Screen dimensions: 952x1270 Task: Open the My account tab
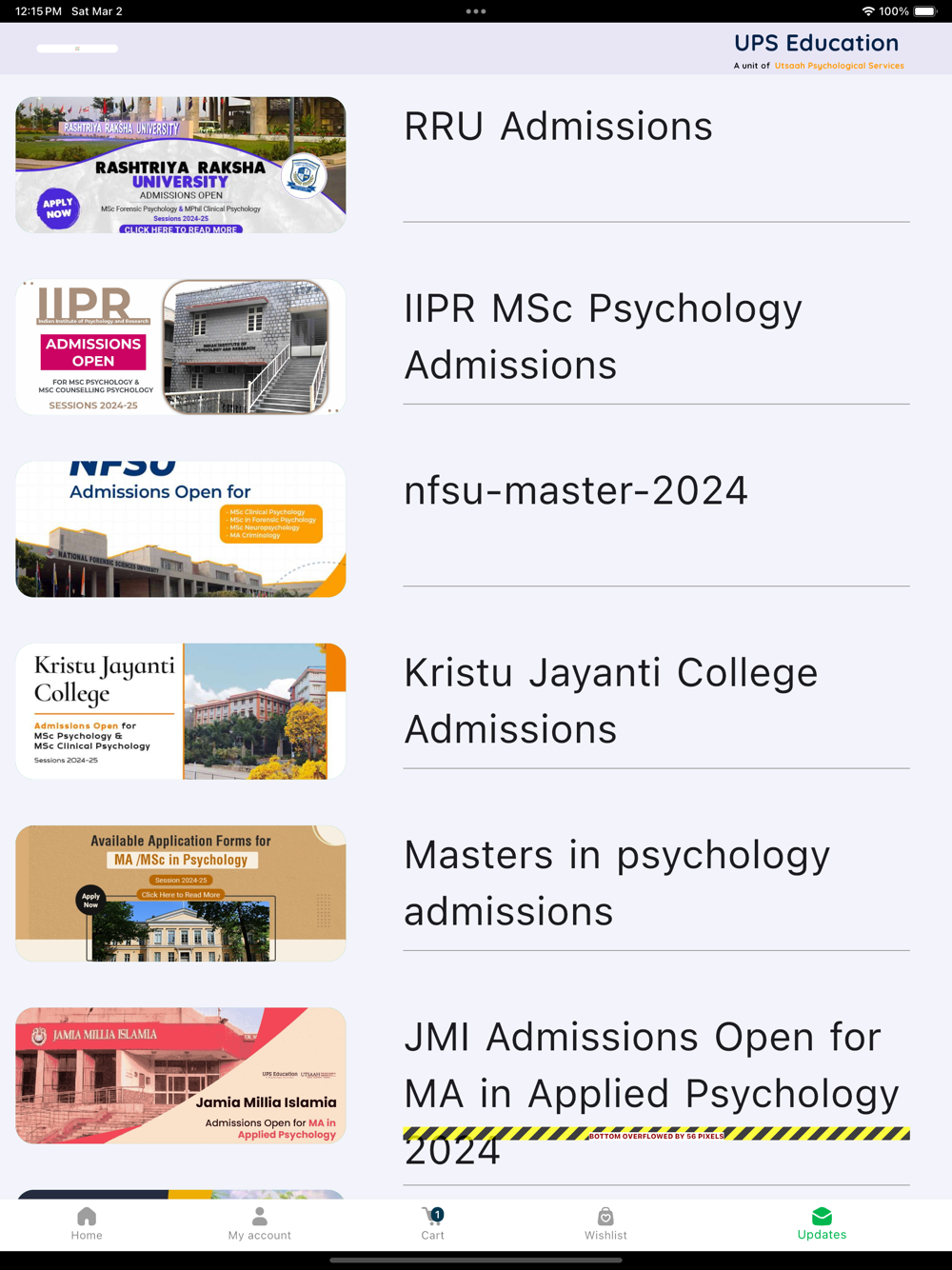(x=259, y=1223)
